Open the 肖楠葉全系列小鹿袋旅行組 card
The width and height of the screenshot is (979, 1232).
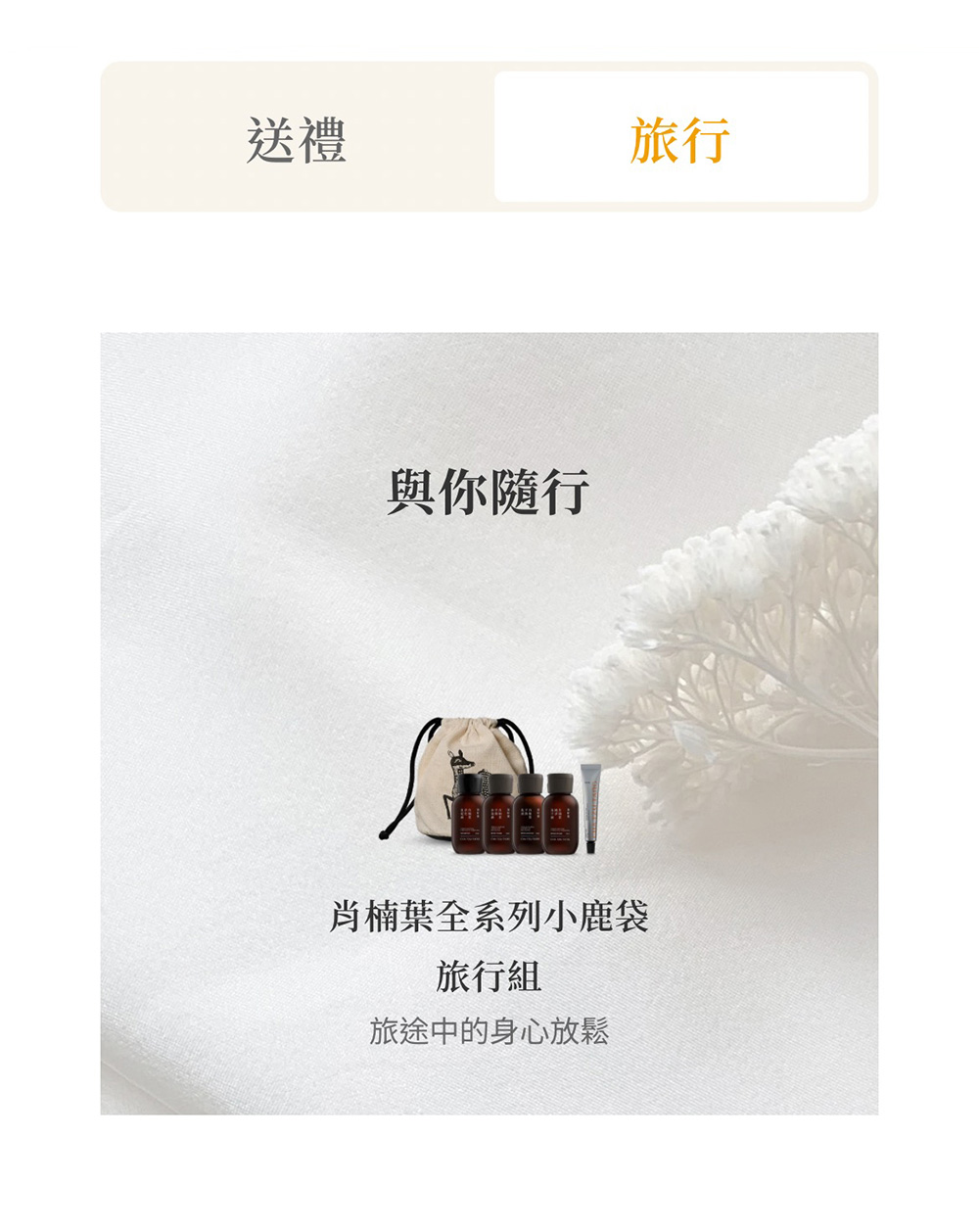click(489, 723)
